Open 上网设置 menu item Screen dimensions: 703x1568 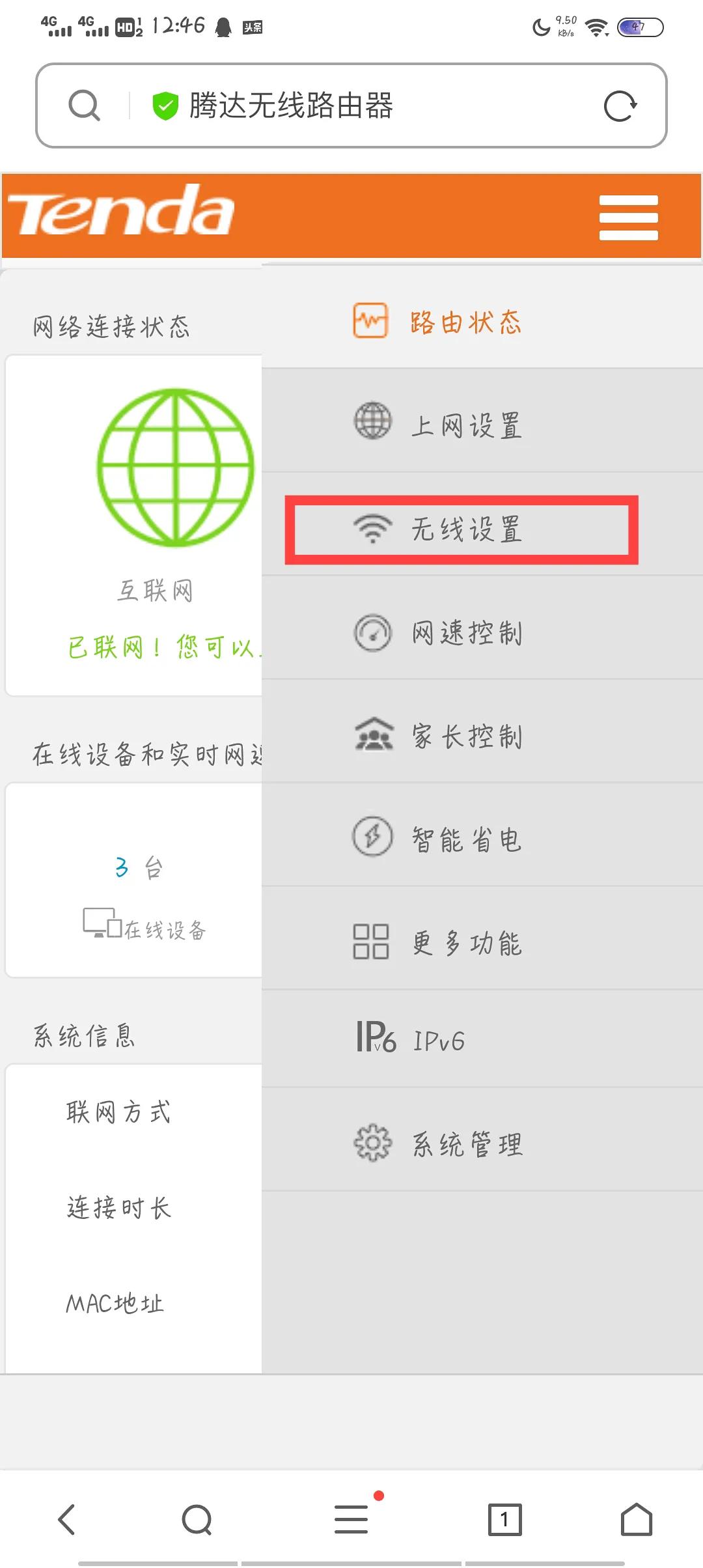click(466, 425)
